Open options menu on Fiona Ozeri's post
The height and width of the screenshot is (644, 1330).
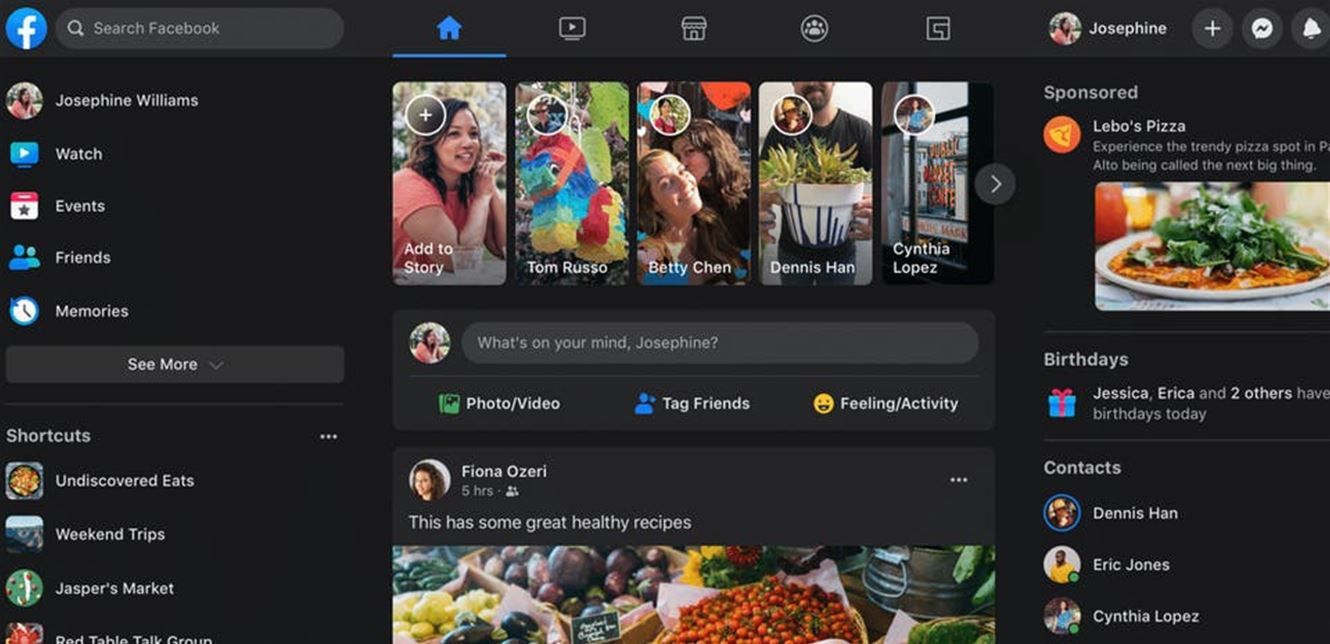[958, 480]
